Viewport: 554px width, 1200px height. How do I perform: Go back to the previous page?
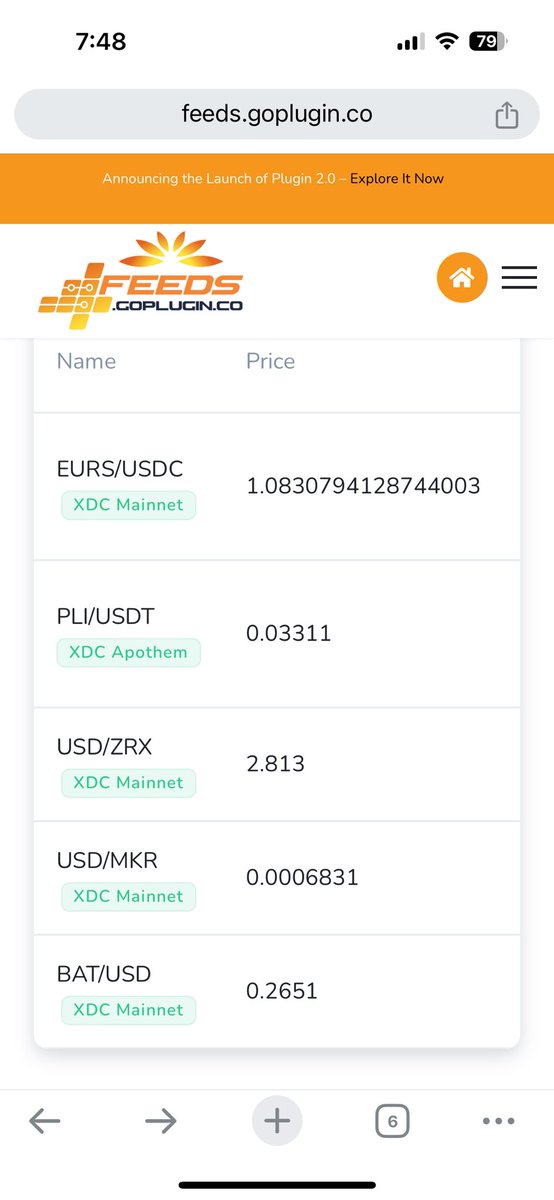45,1122
